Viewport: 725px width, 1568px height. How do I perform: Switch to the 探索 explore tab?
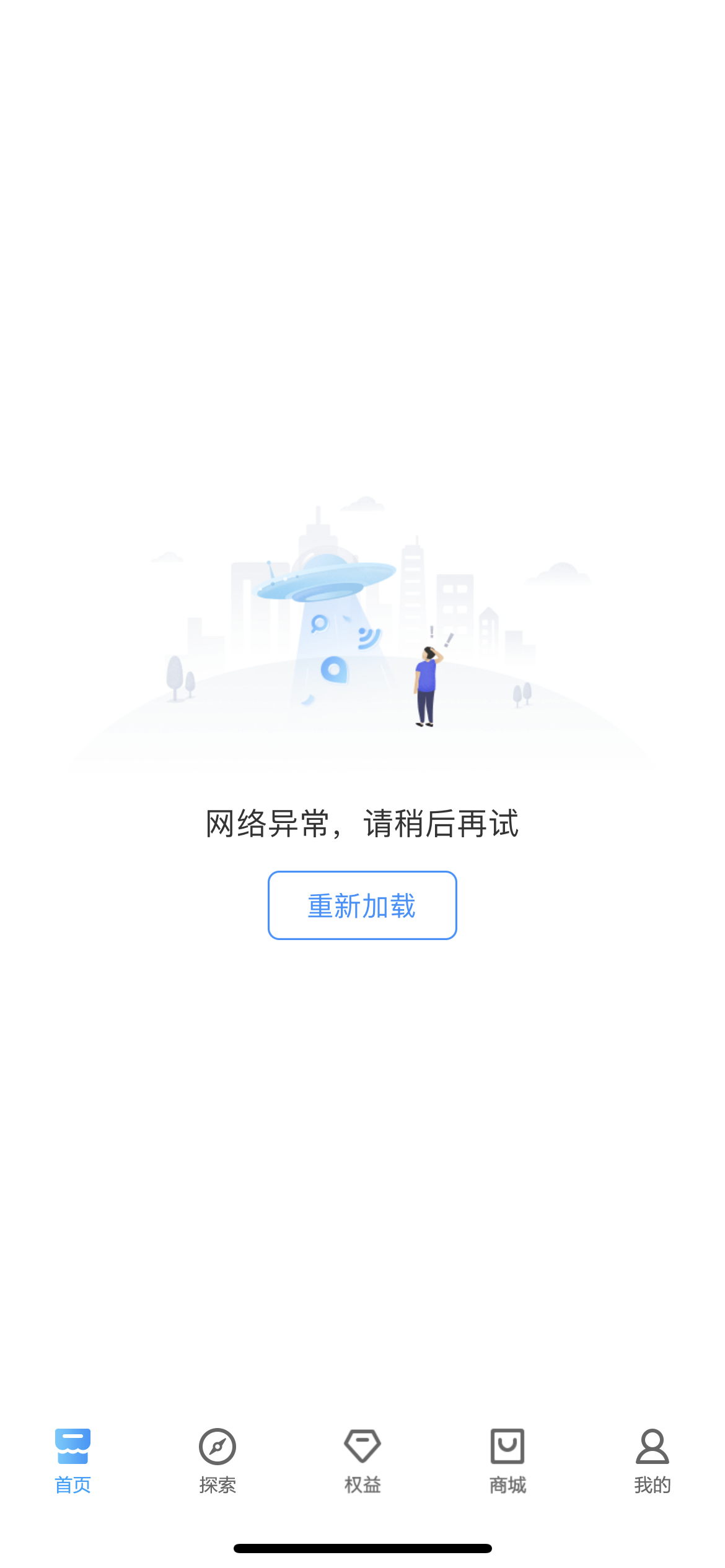(x=217, y=1460)
